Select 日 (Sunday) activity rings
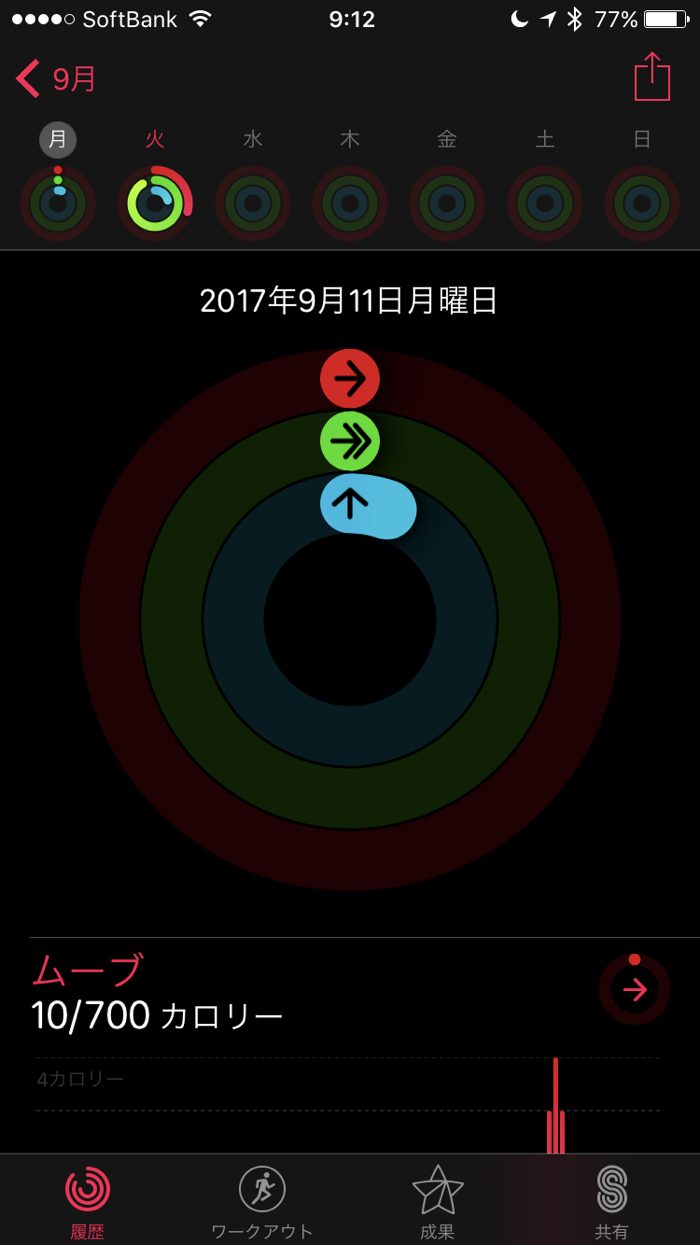This screenshot has height=1245, width=700. pos(642,203)
